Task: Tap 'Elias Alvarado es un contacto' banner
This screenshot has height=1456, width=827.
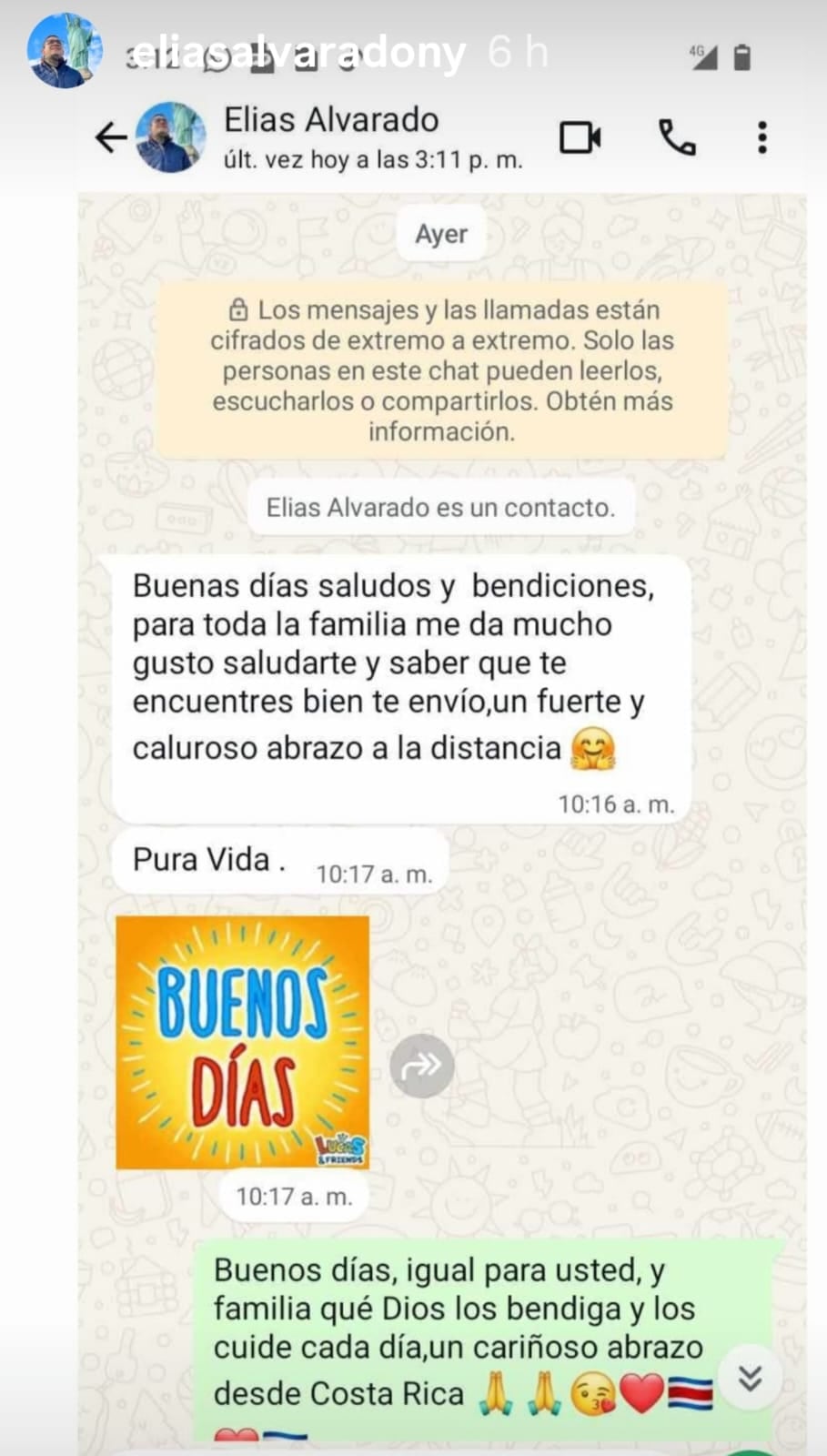Action: pos(441,508)
